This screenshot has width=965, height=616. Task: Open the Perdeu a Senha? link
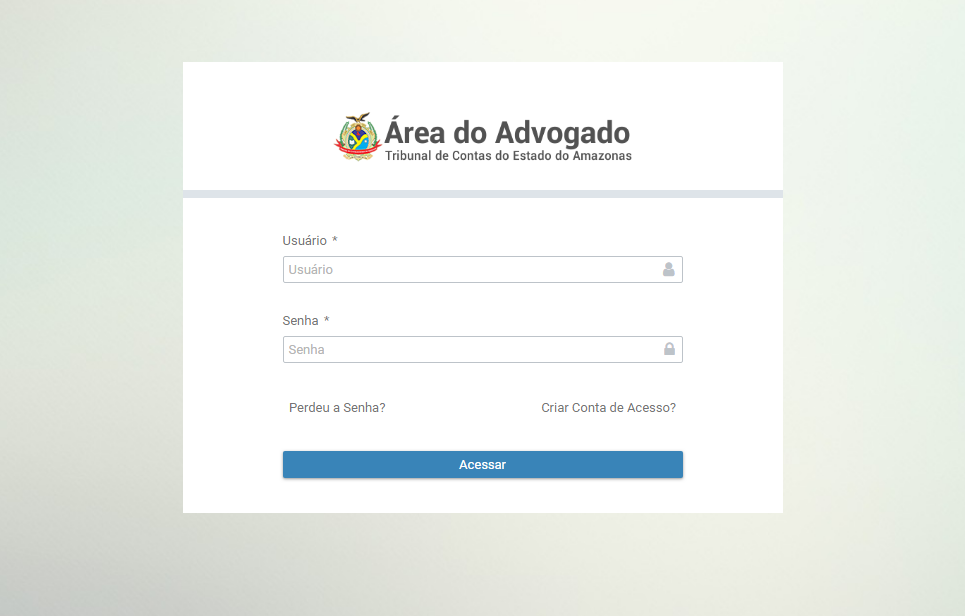click(337, 408)
